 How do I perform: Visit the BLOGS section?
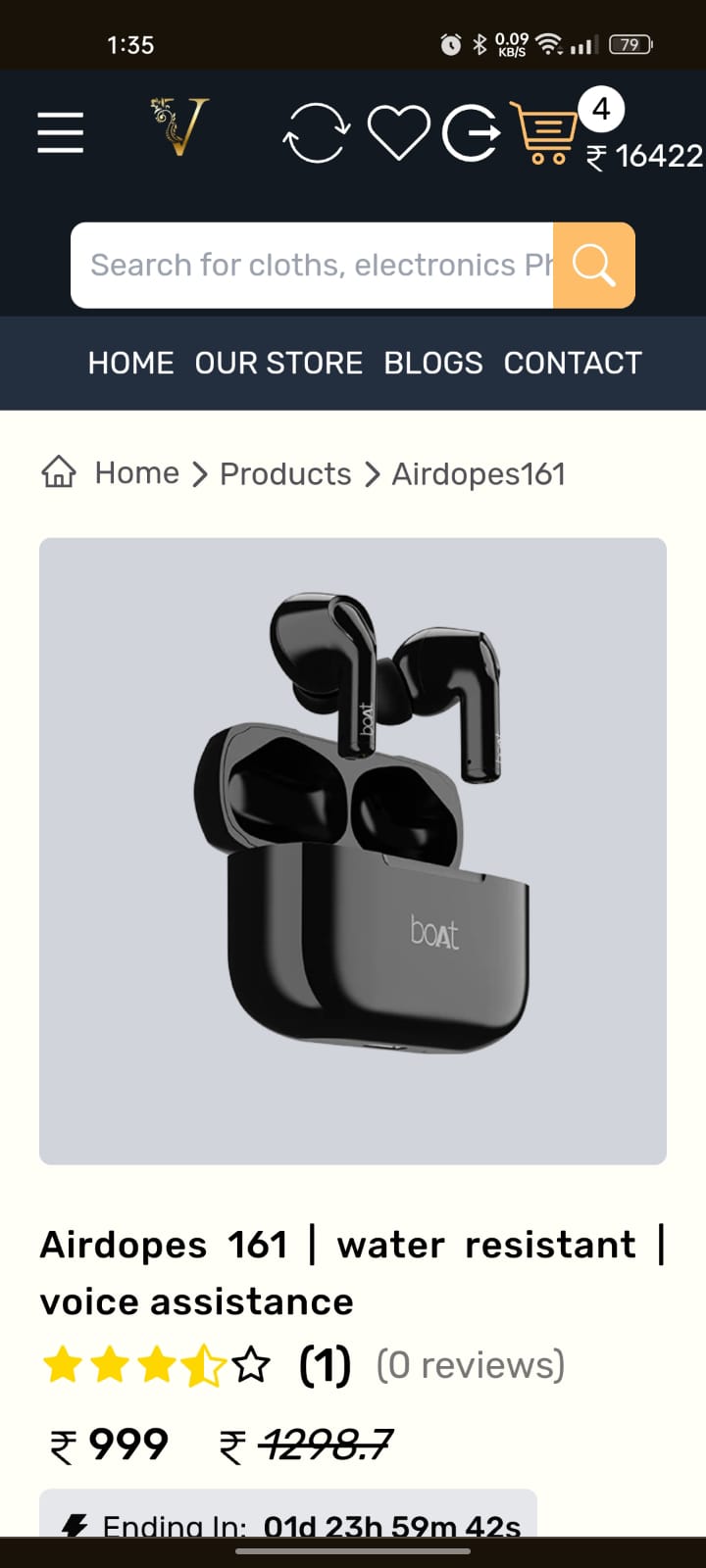click(x=433, y=364)
